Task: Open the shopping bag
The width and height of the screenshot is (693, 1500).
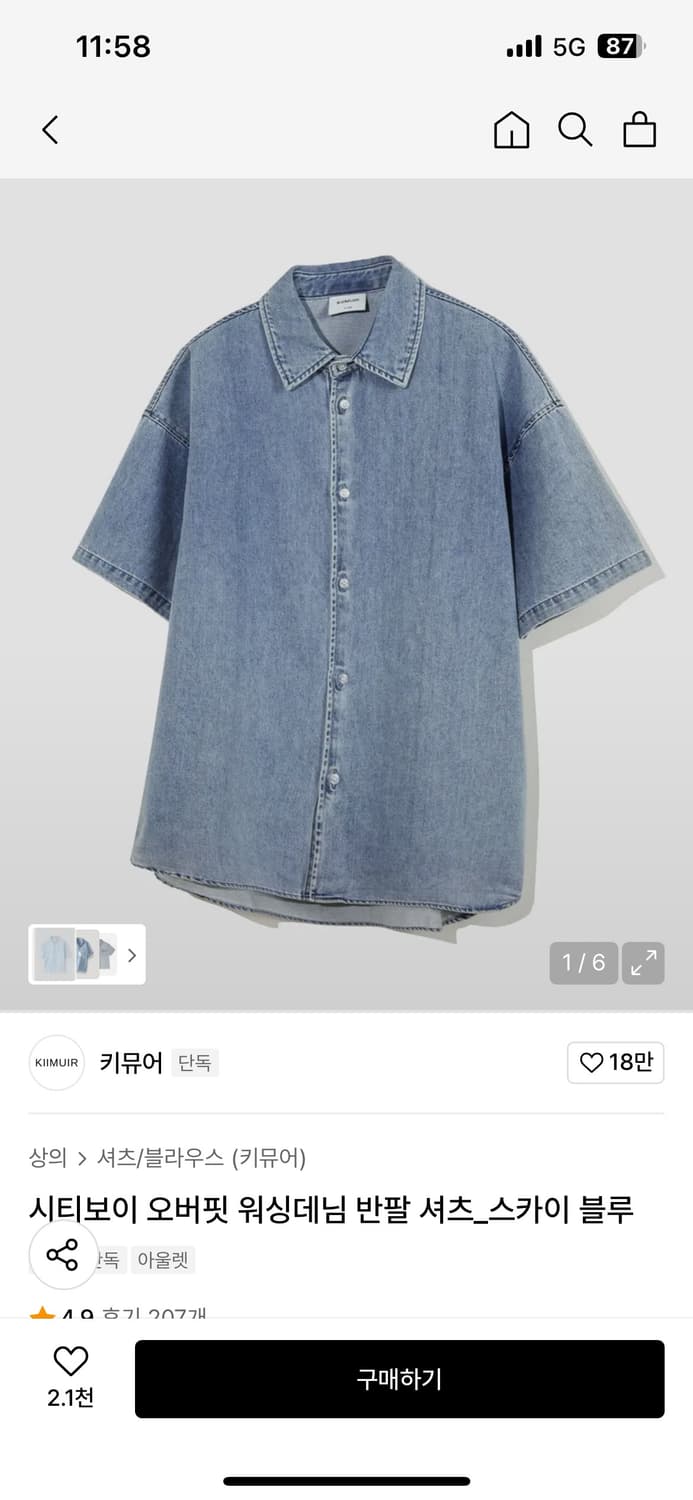Action: click(639, 130)
